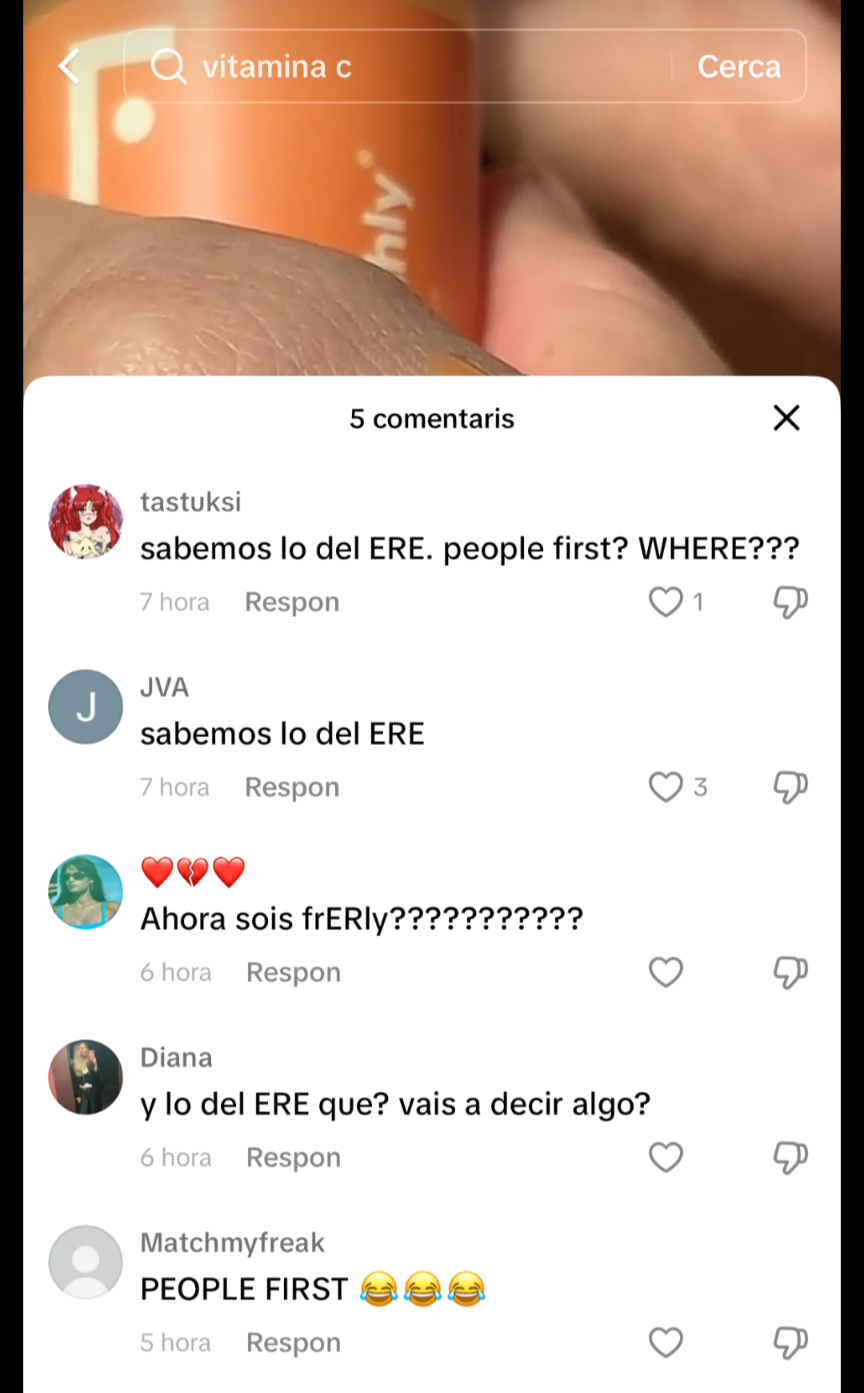This screenshot has width=864, height=1393.
Task: Like Diana's comment
Action: click(666, 1157)
